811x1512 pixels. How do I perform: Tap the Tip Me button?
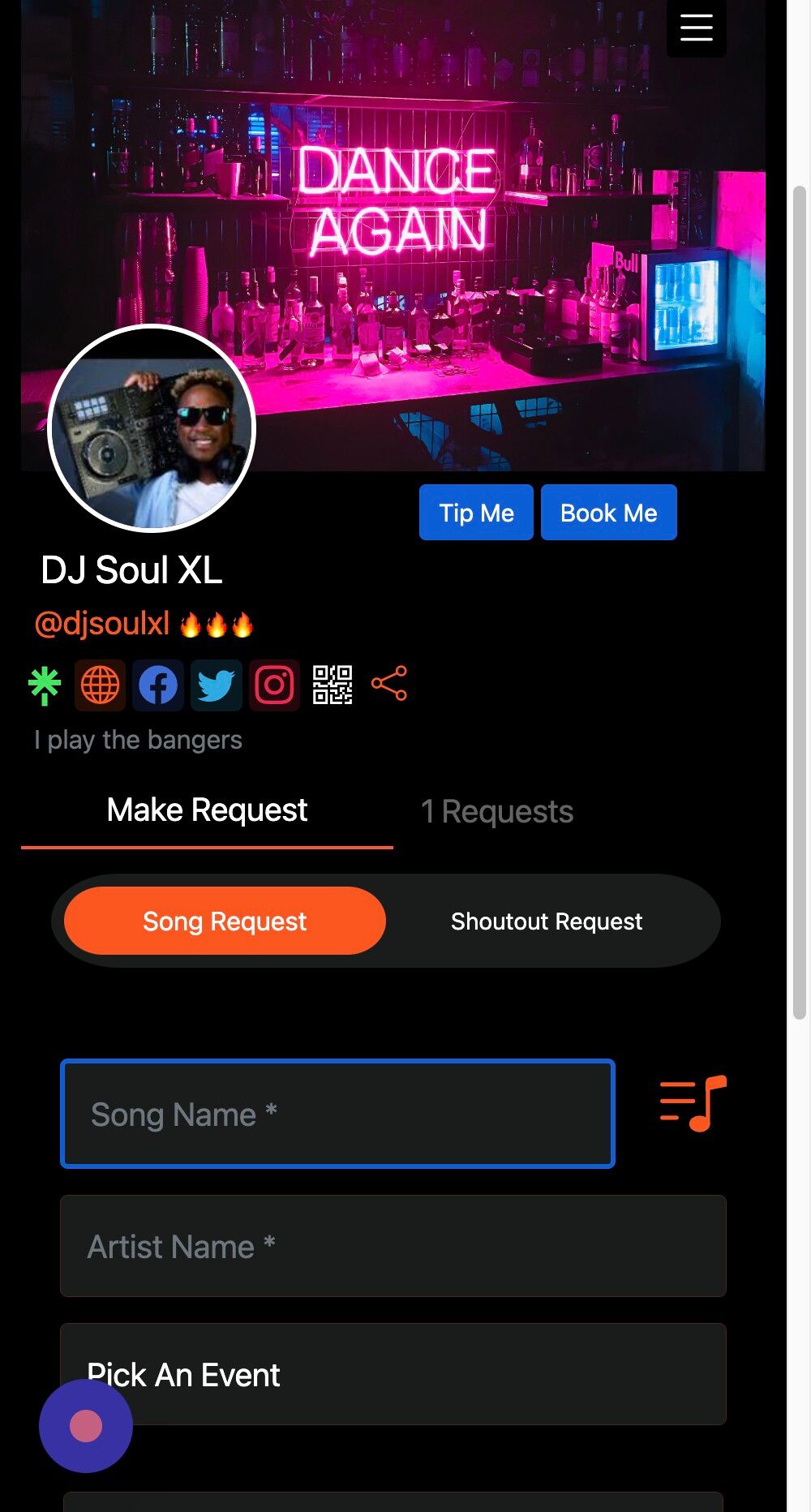pyautogui.click(x=476, y=513)
